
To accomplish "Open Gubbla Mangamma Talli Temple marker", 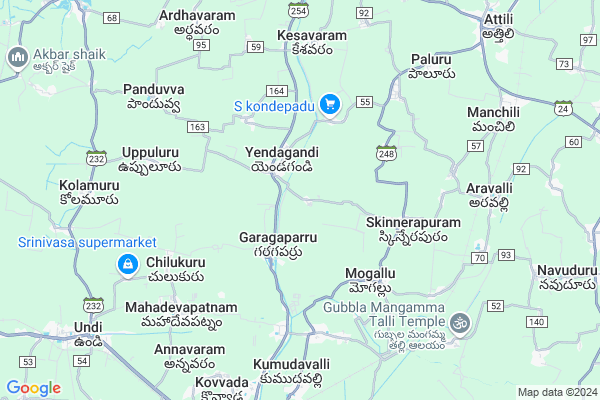I will (x=460, y=323).
